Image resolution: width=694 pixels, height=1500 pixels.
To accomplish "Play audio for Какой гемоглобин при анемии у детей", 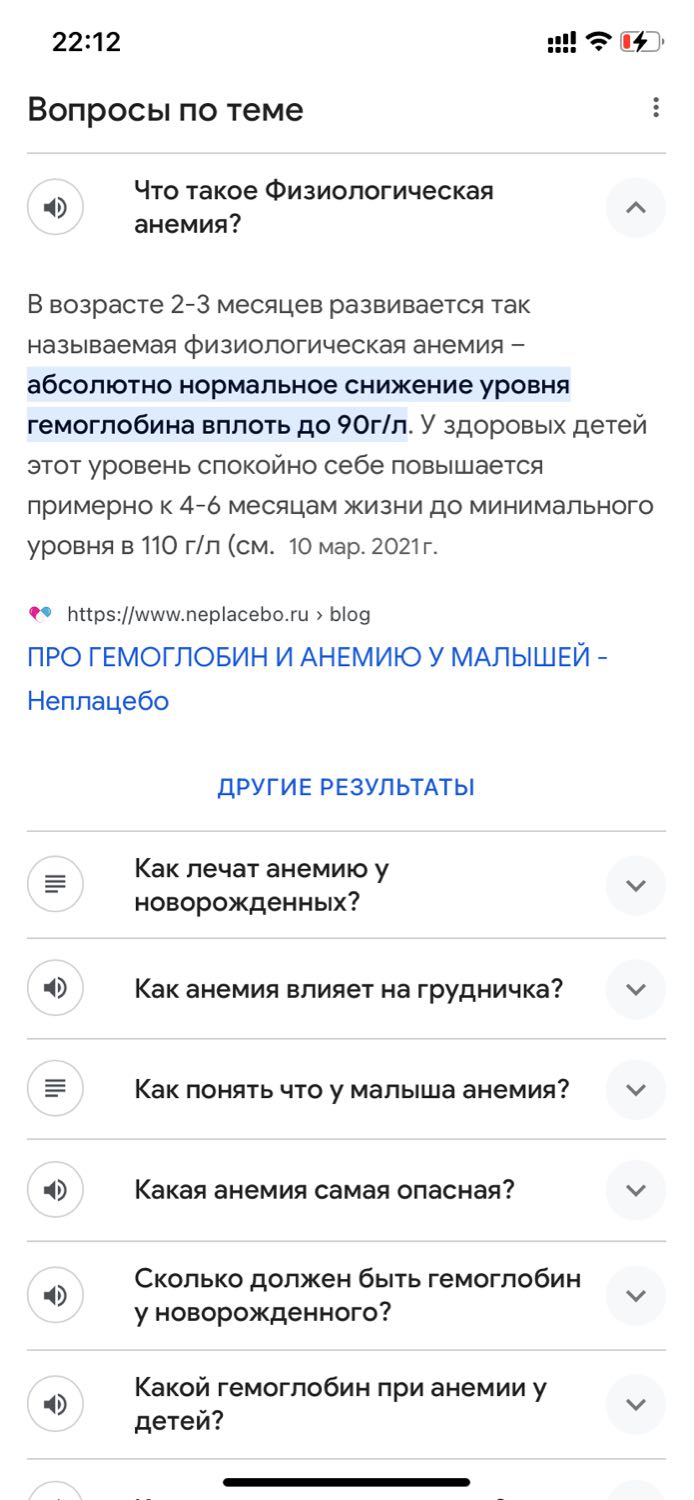I will tap(56, 1404).
